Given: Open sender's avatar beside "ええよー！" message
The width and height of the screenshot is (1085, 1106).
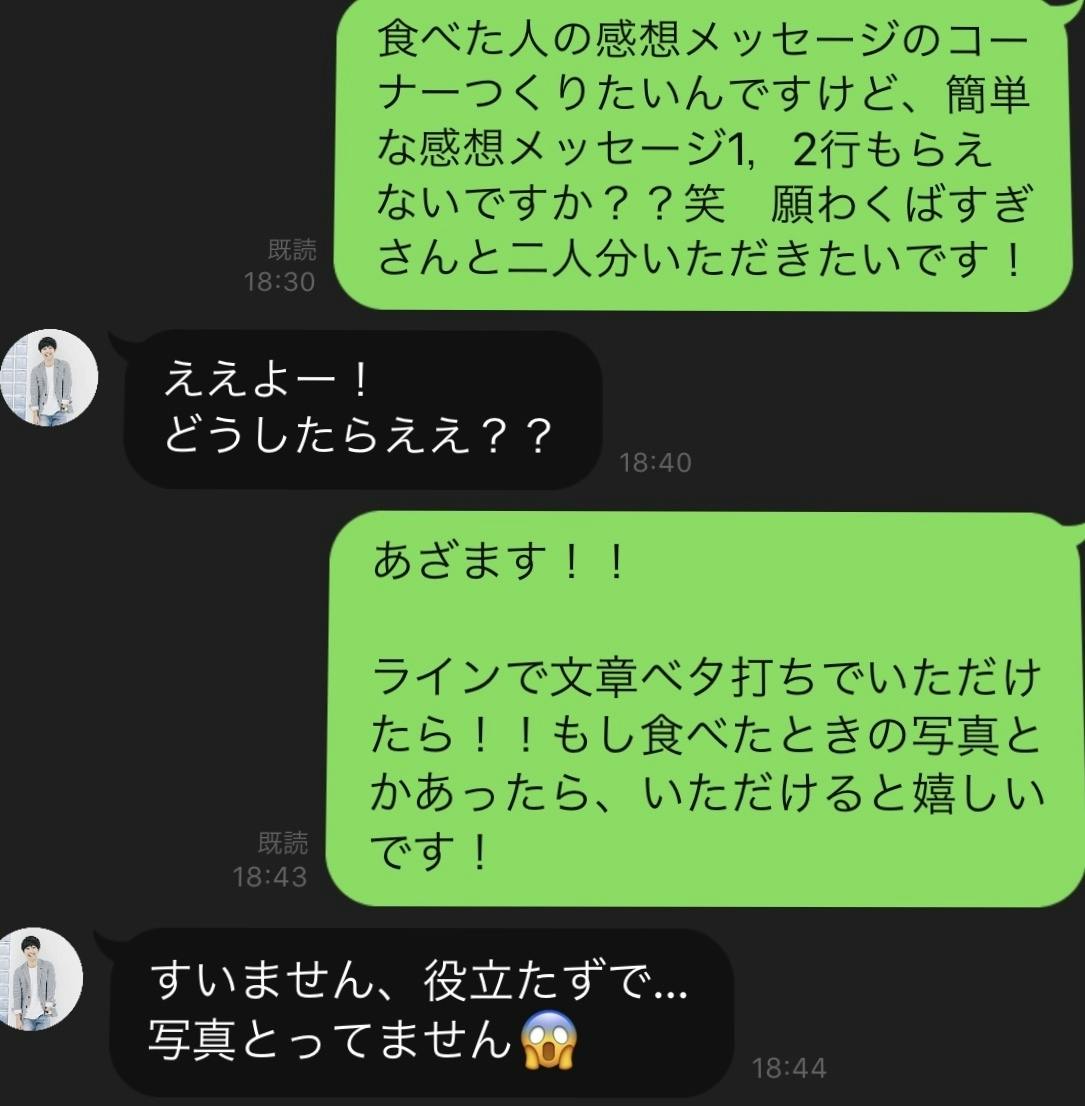Looking at the screenshot, I should tap(49, 378).
